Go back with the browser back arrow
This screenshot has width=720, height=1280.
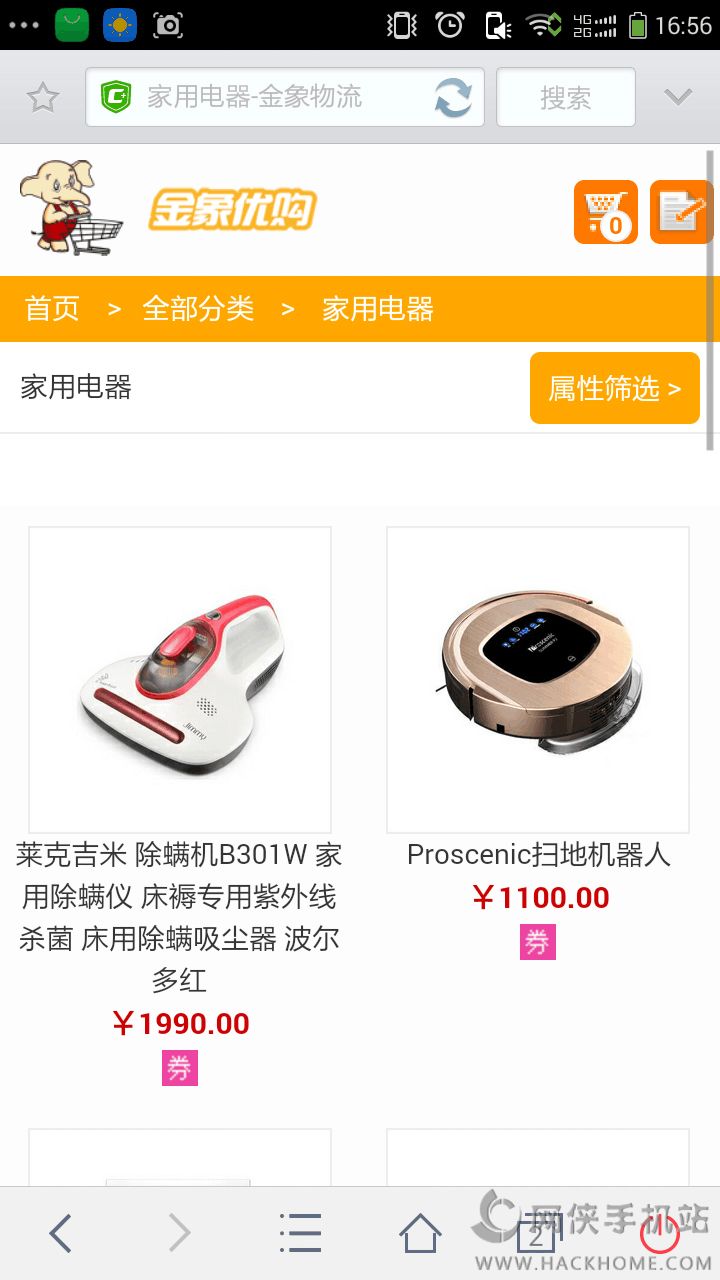[x=61, y=1233]
